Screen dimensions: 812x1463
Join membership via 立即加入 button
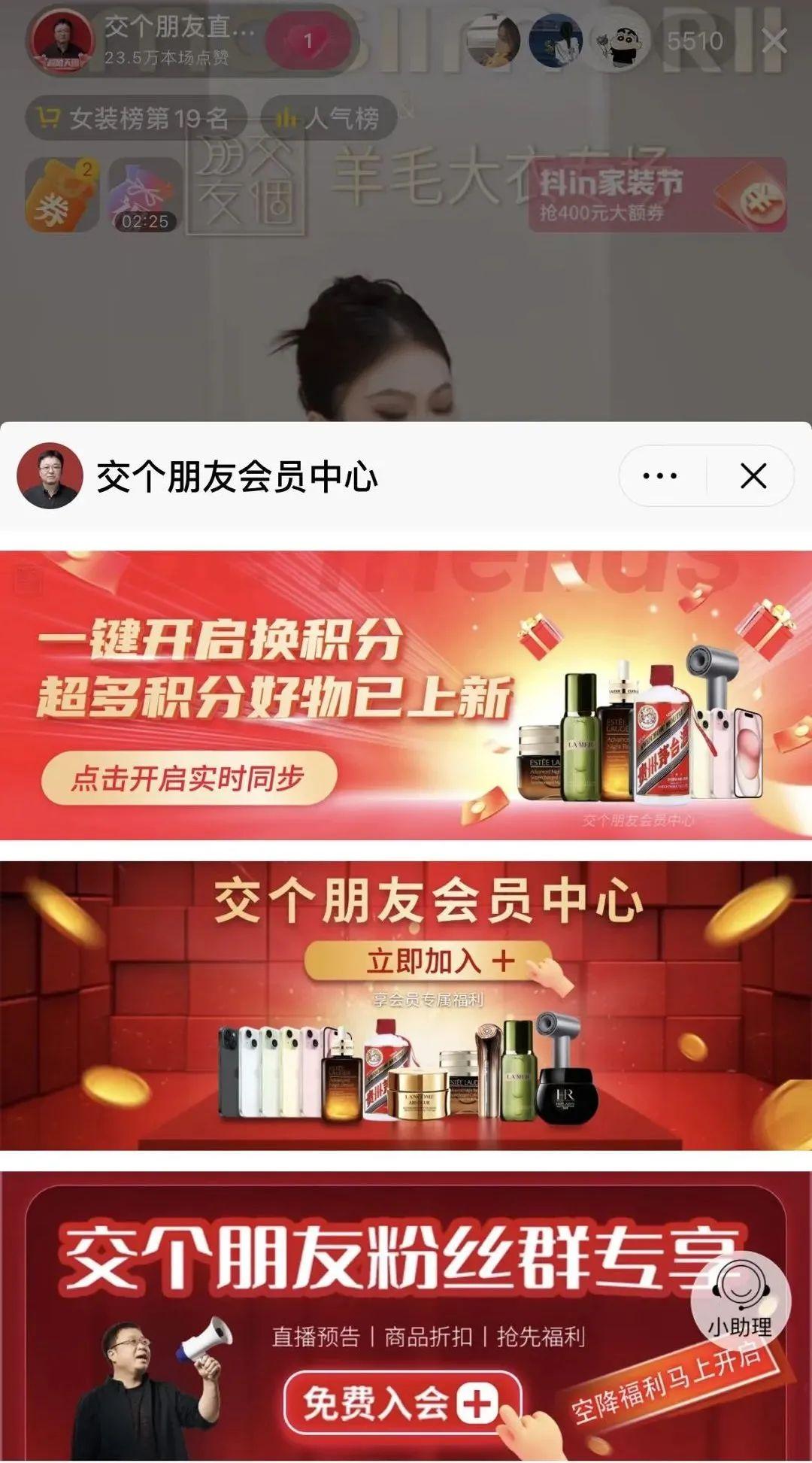(x=429, y=961)
